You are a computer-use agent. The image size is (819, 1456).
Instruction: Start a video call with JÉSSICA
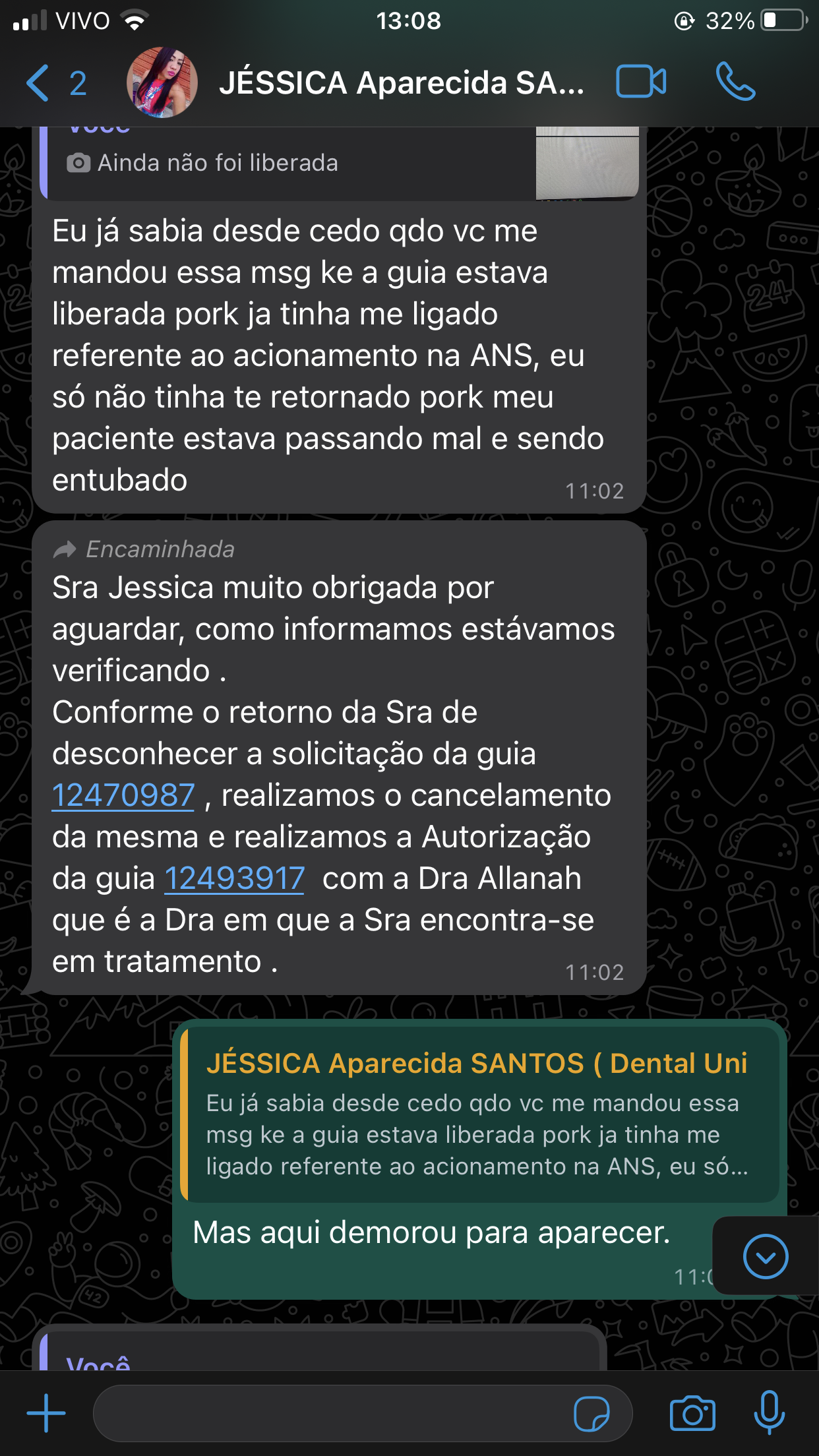(640, 82)
